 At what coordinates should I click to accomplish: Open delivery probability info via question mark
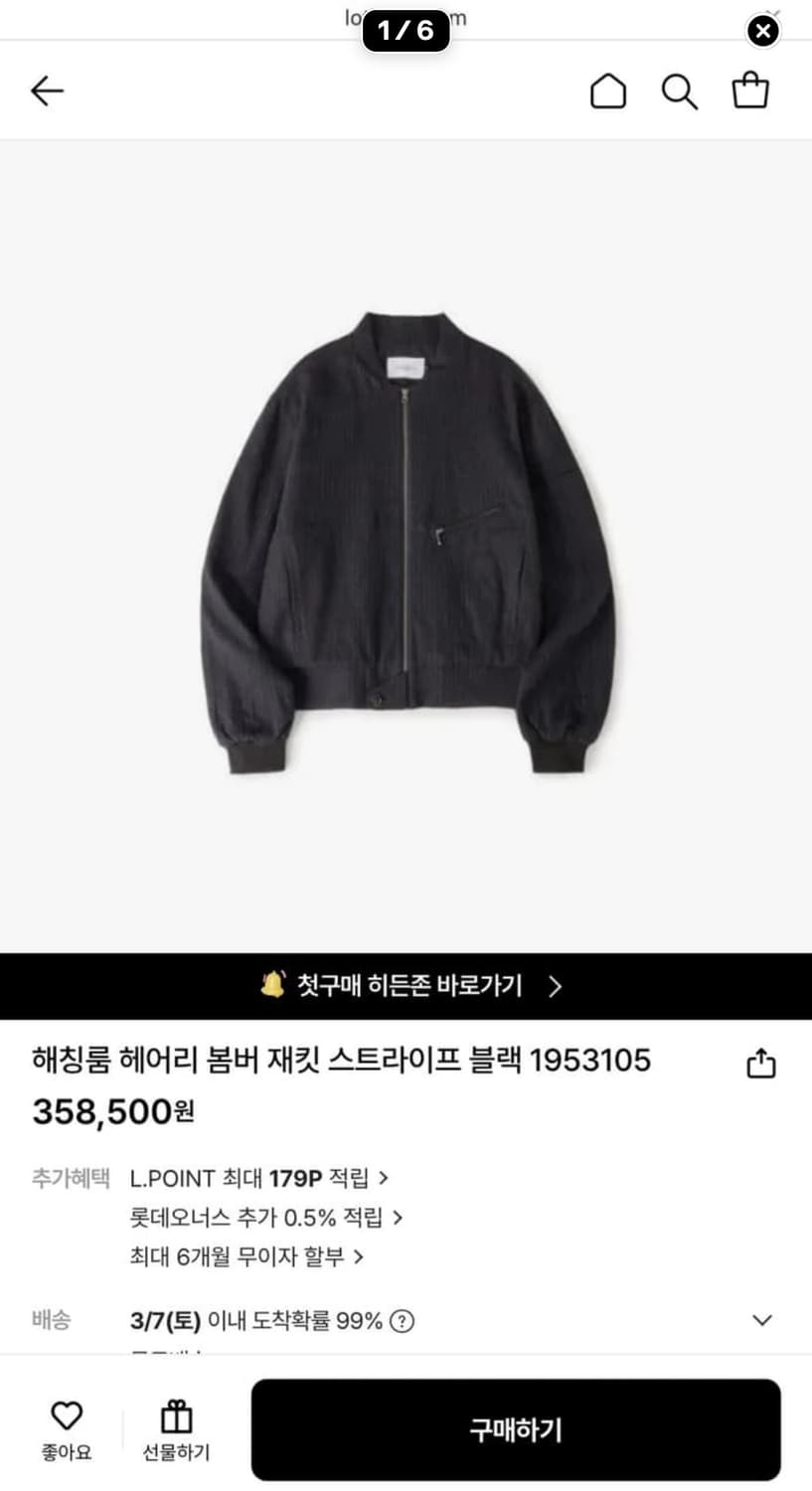(402, 1322)
